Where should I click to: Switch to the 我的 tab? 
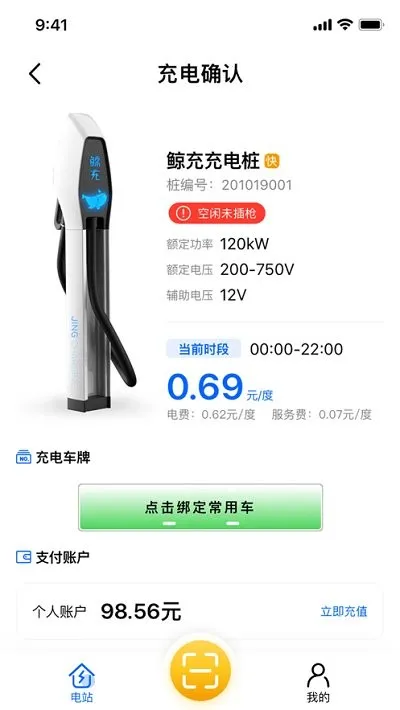point(318,683)
